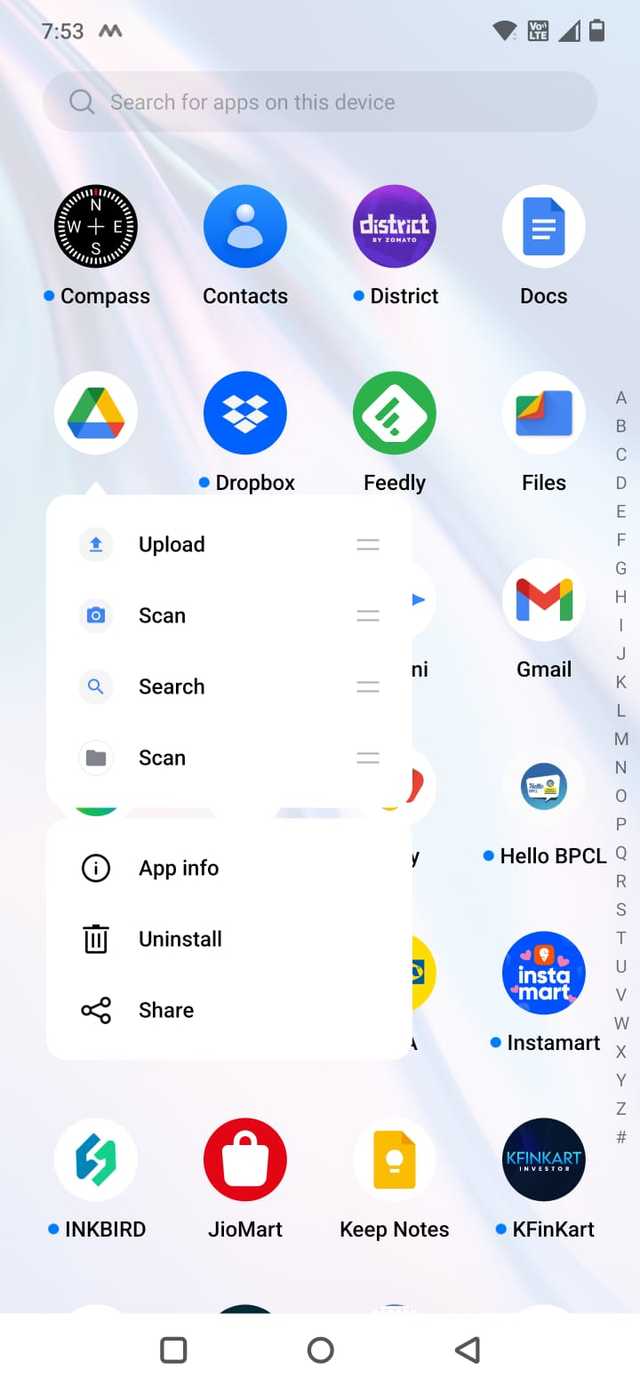Open the JioMart app

pos(245,1160)
